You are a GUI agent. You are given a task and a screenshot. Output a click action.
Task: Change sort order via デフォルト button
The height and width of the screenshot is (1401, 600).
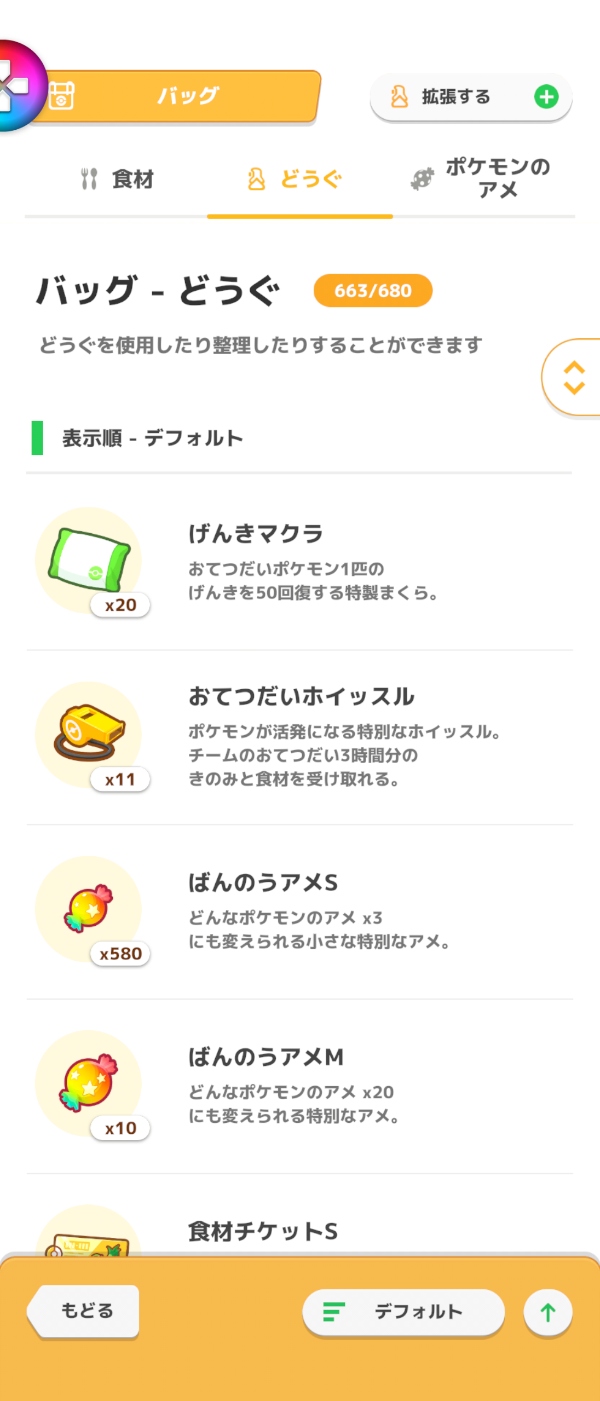[x=403, y=1312]
